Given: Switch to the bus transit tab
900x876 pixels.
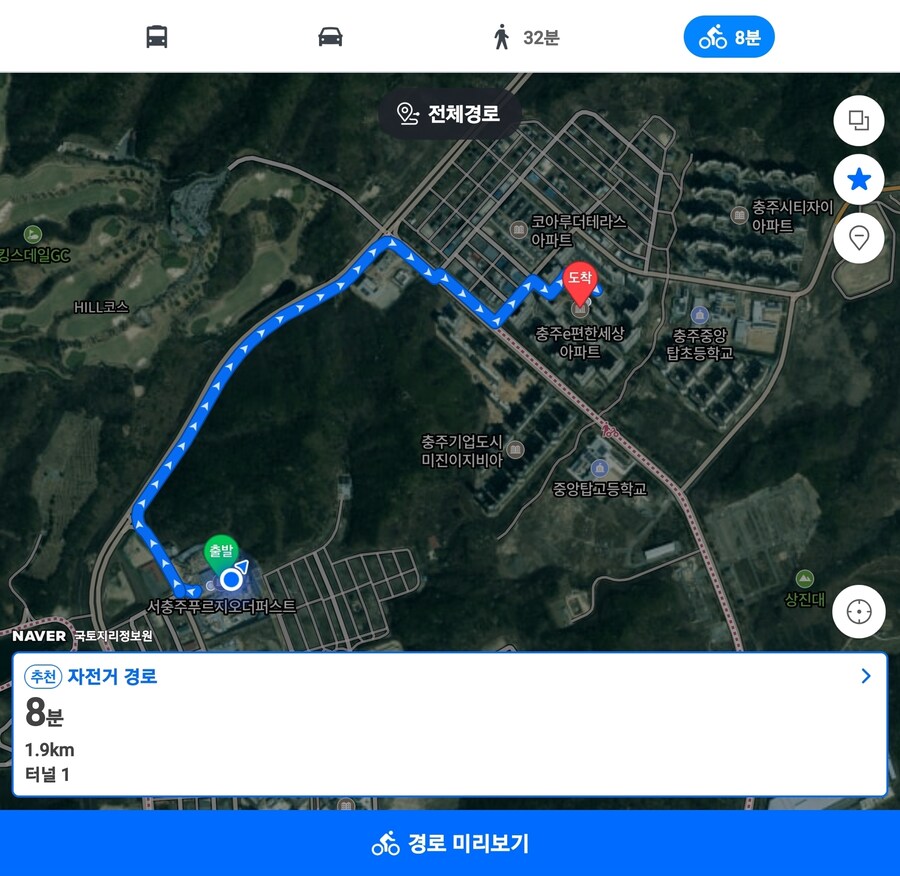Looking at the screenshot, I should pos(157,37).
